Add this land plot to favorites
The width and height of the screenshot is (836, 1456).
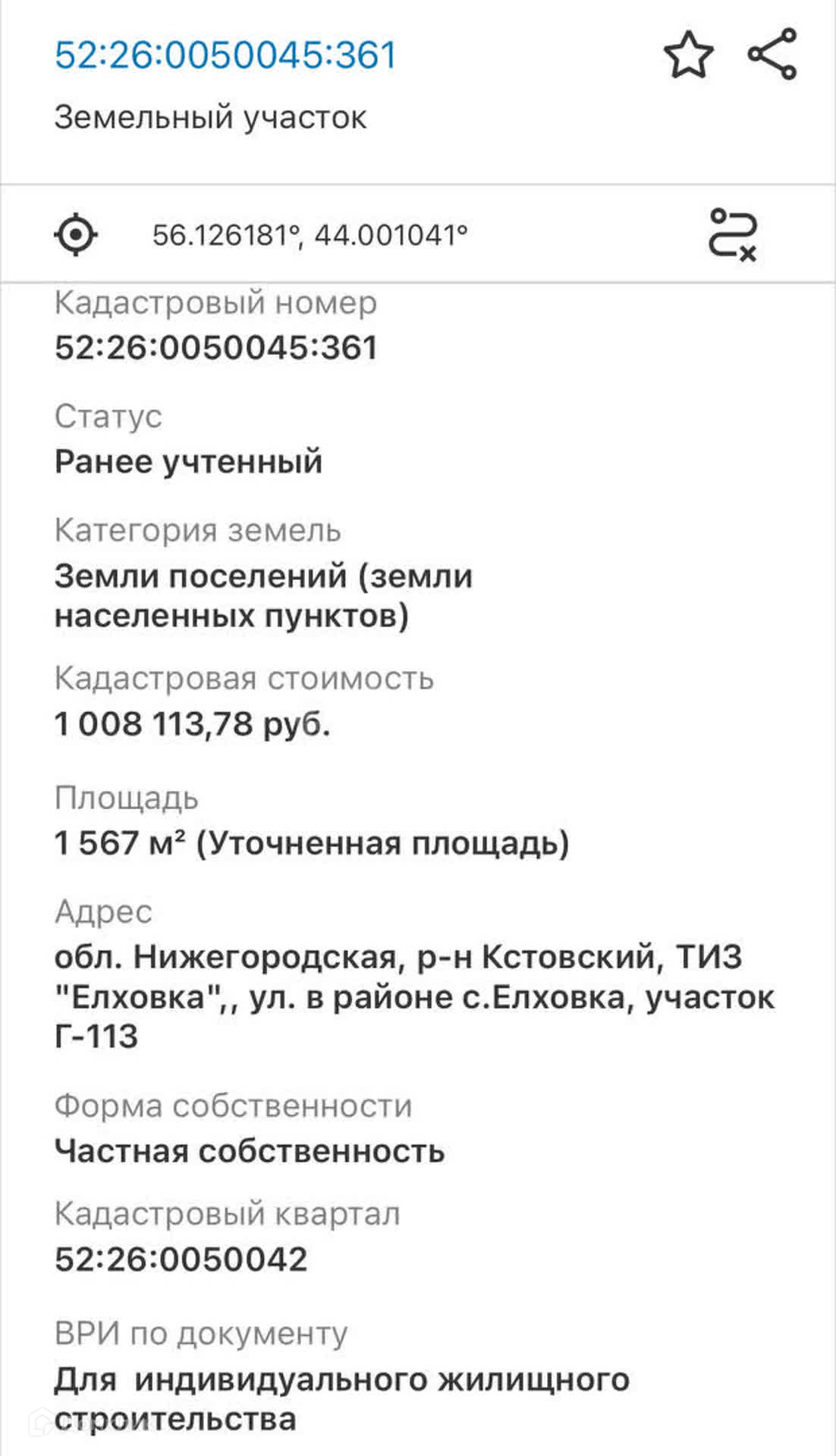coord(689,55)
